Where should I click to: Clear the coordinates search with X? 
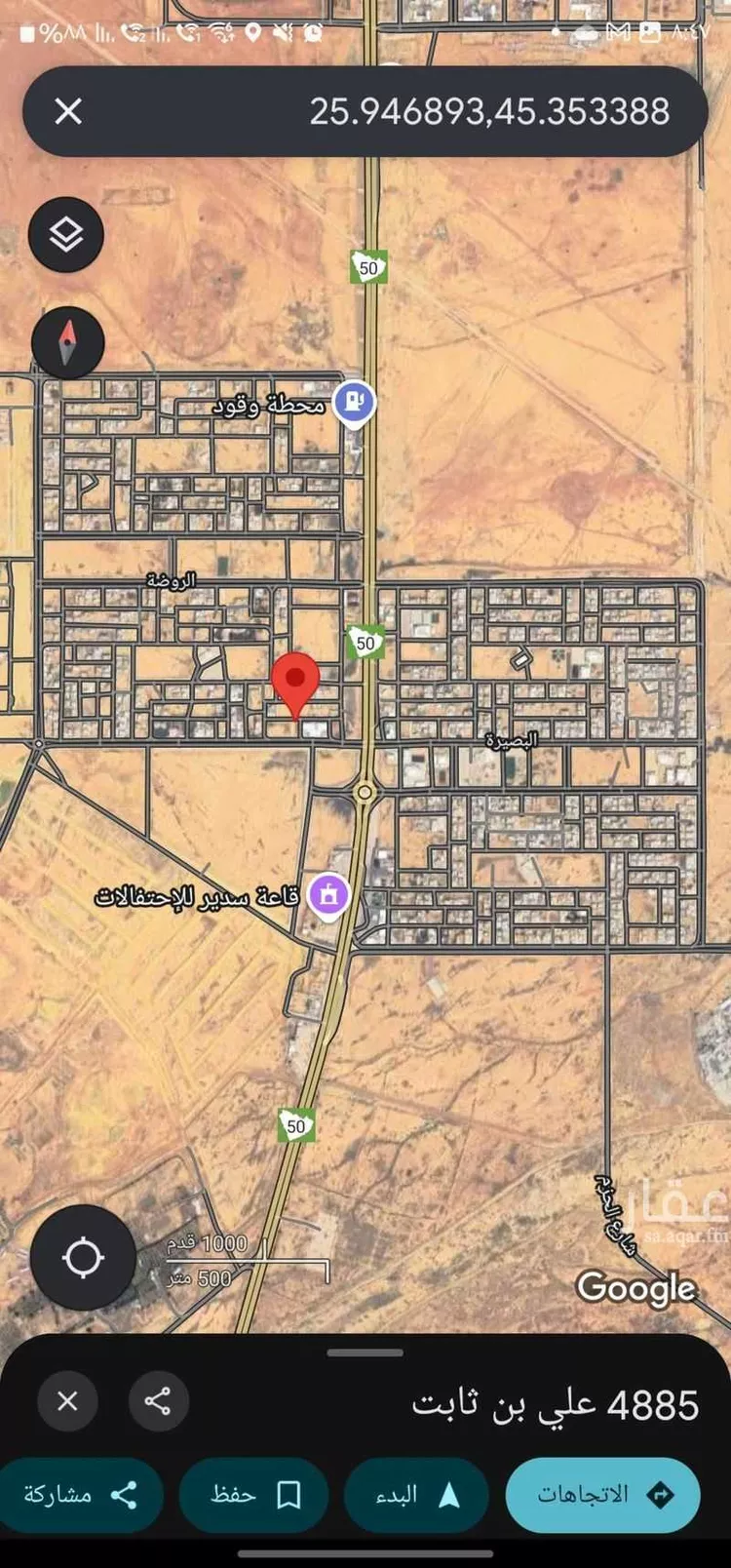68,111
